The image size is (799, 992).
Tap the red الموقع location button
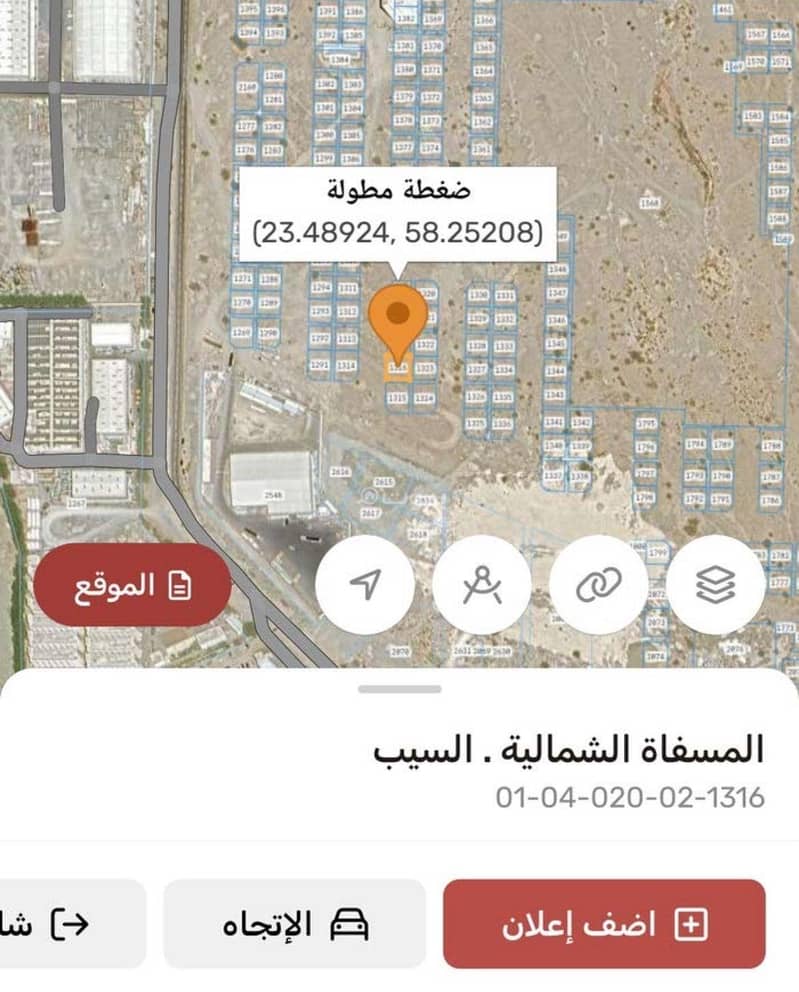[x=132, y=586]
